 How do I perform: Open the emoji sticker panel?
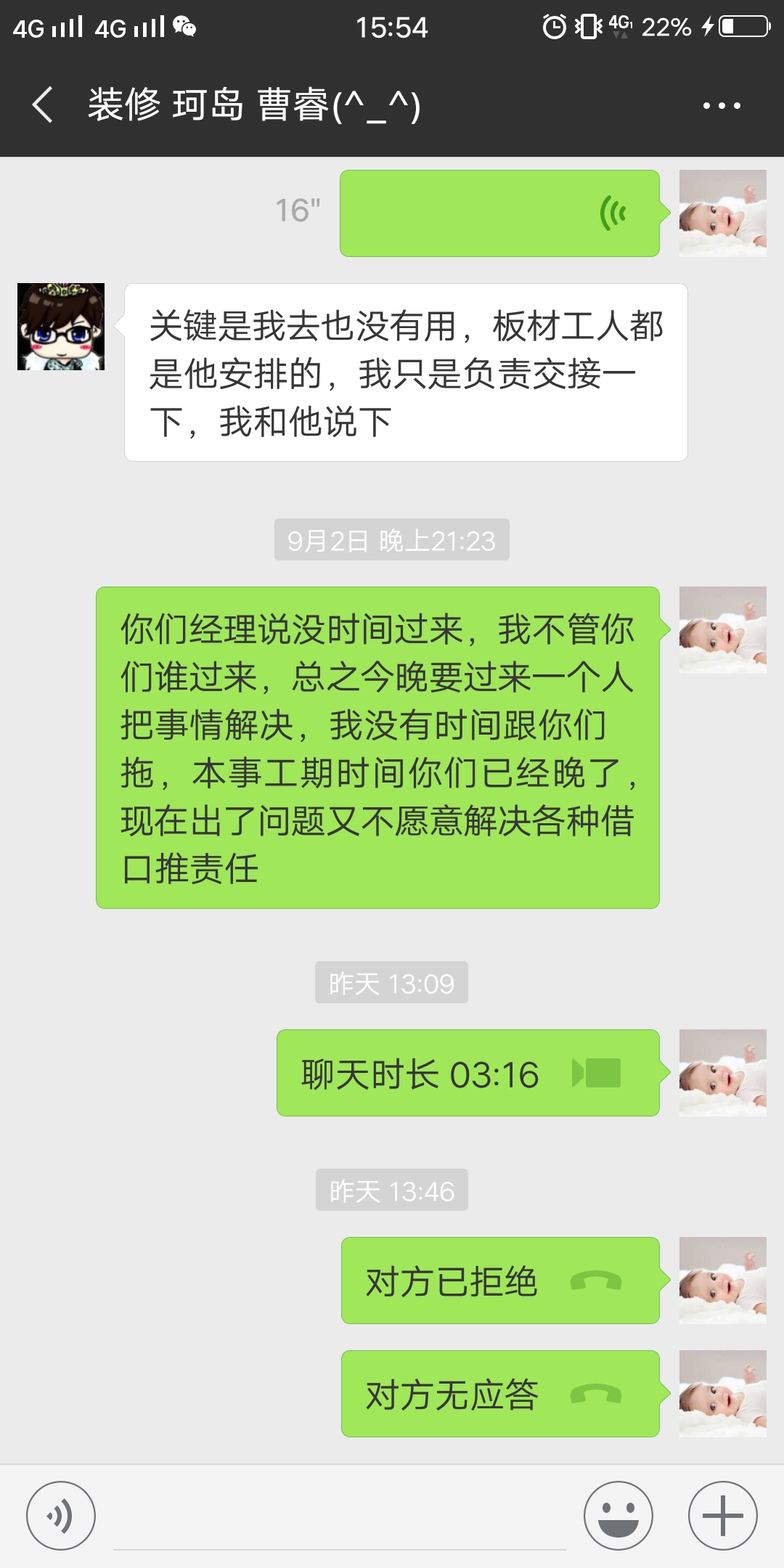(x=618, y=1516)
